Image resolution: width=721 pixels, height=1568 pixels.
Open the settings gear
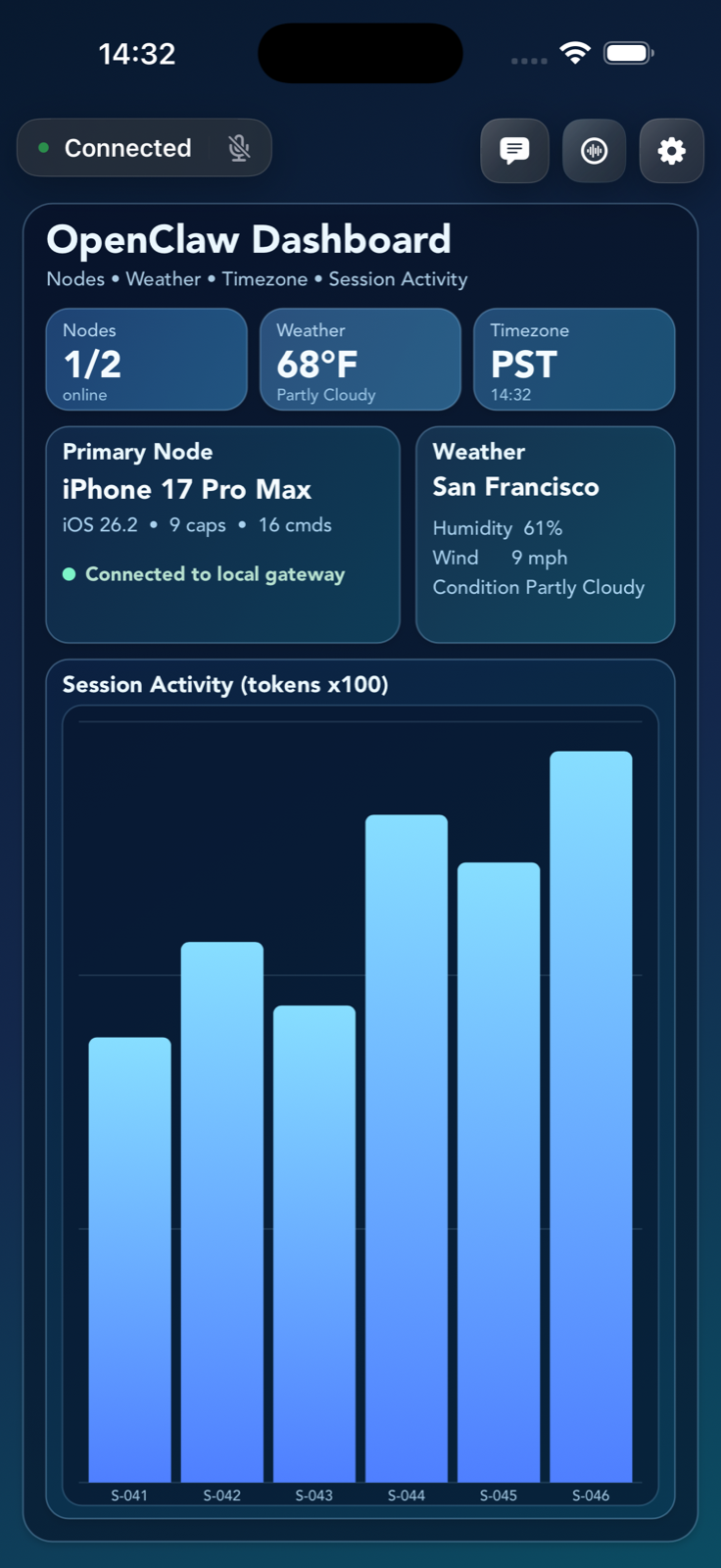671,151
